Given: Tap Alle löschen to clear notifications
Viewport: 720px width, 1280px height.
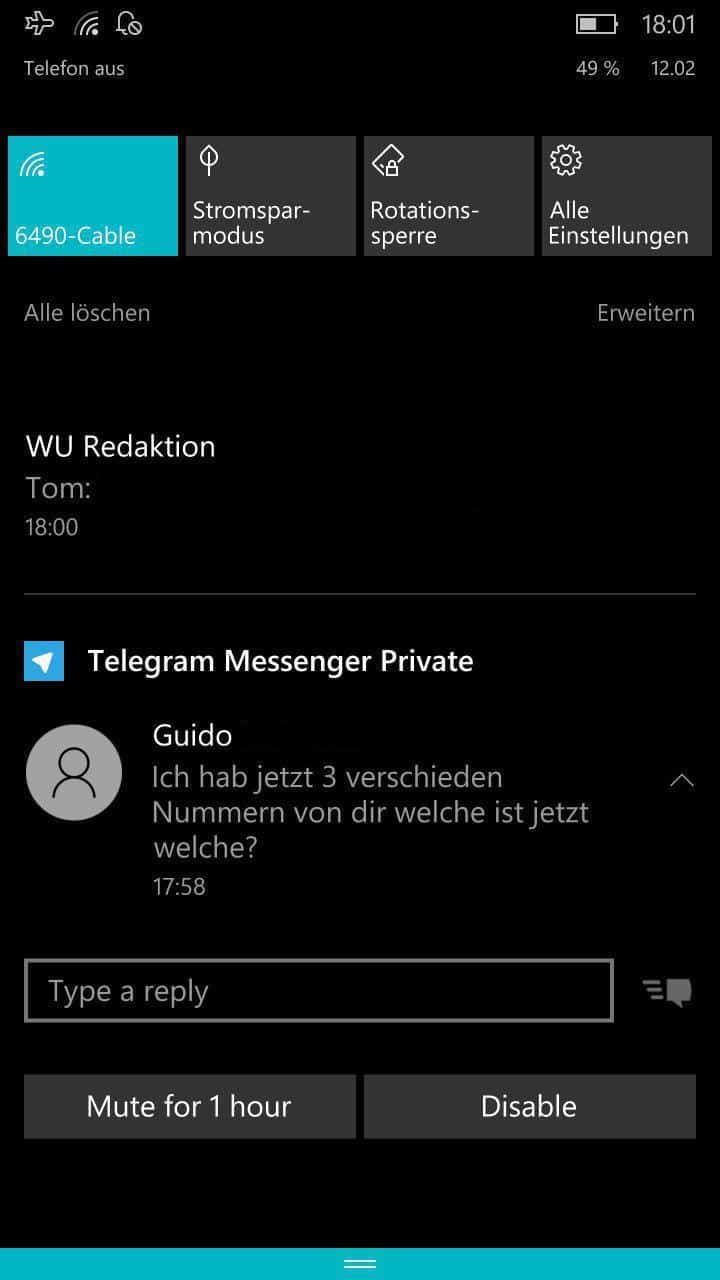Looking at the screenshot, I should coord(87,313).
